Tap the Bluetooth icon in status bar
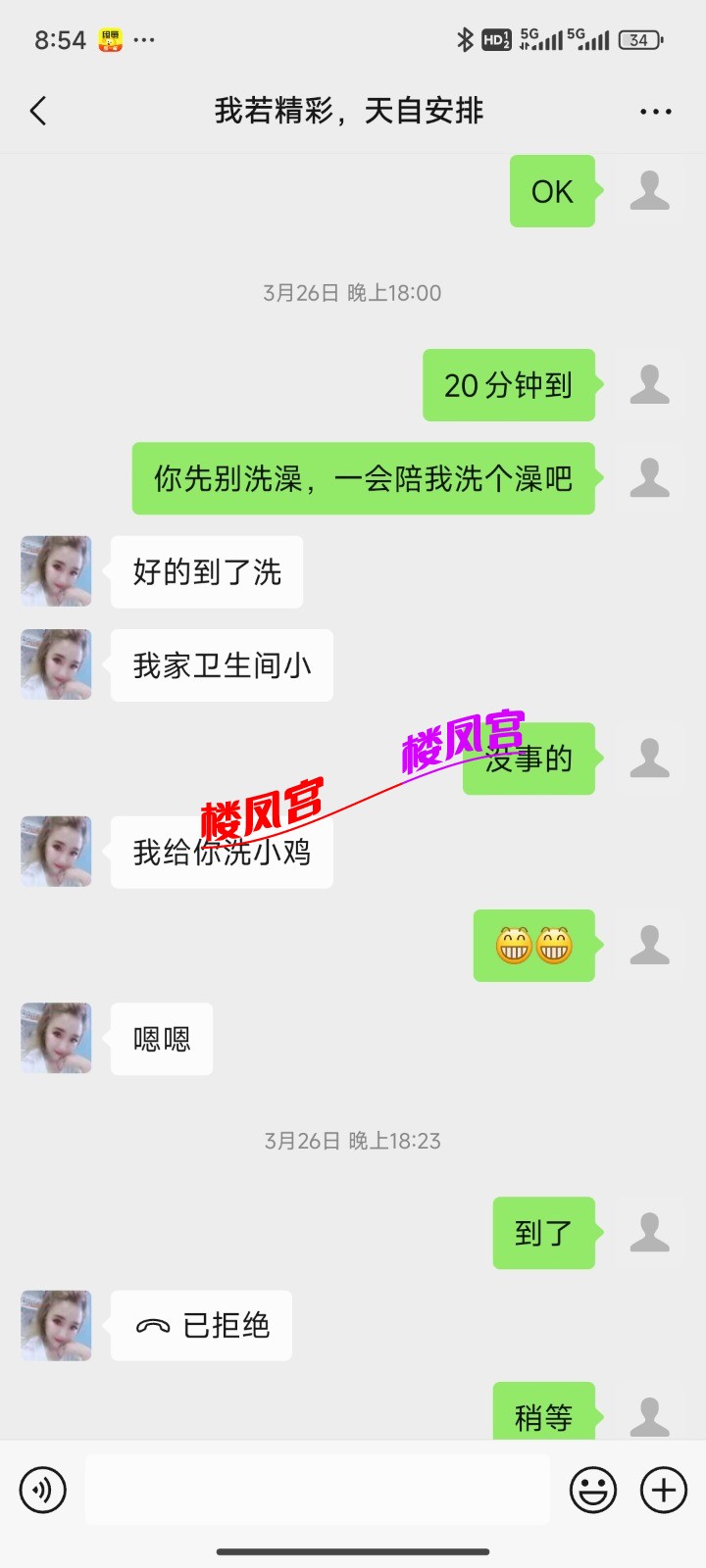This screenshot has width=706, height=1568. pos(465,39)
